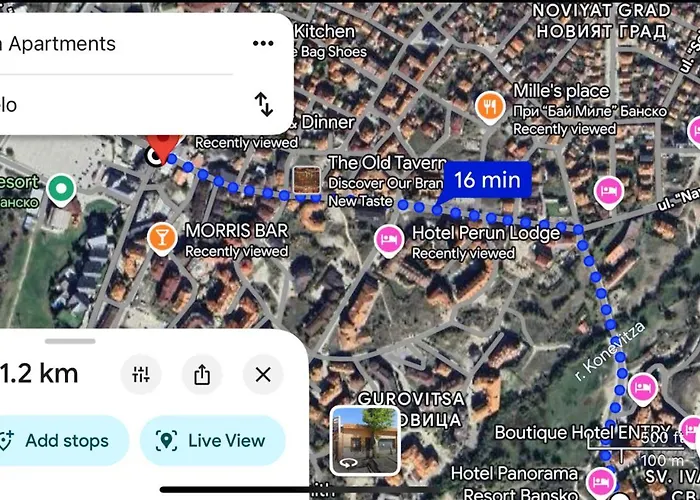
Task: Select the Mille's place restaurant marker
Action: [x=489, y=106]
